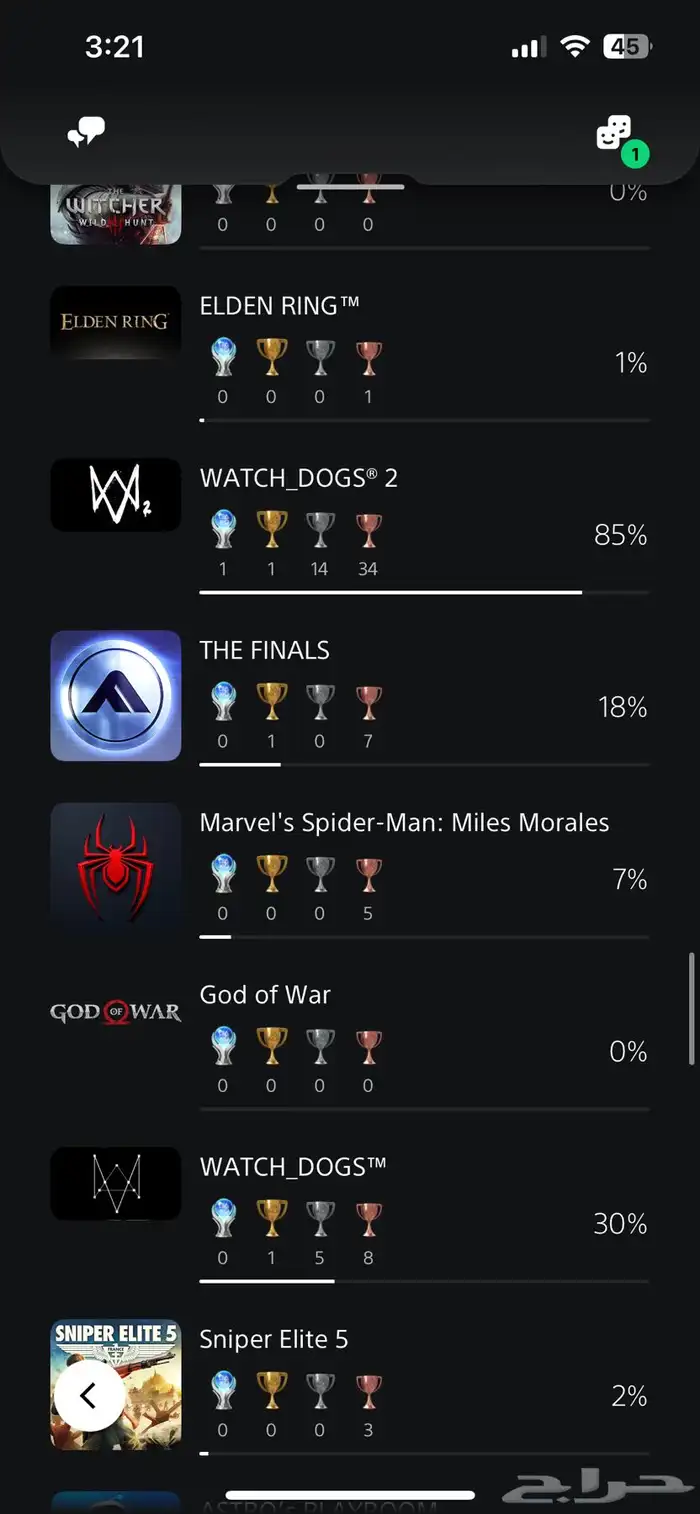
Task: Open the friends icon with green badge
Action: pyautogui.click(x=614, y=133)
